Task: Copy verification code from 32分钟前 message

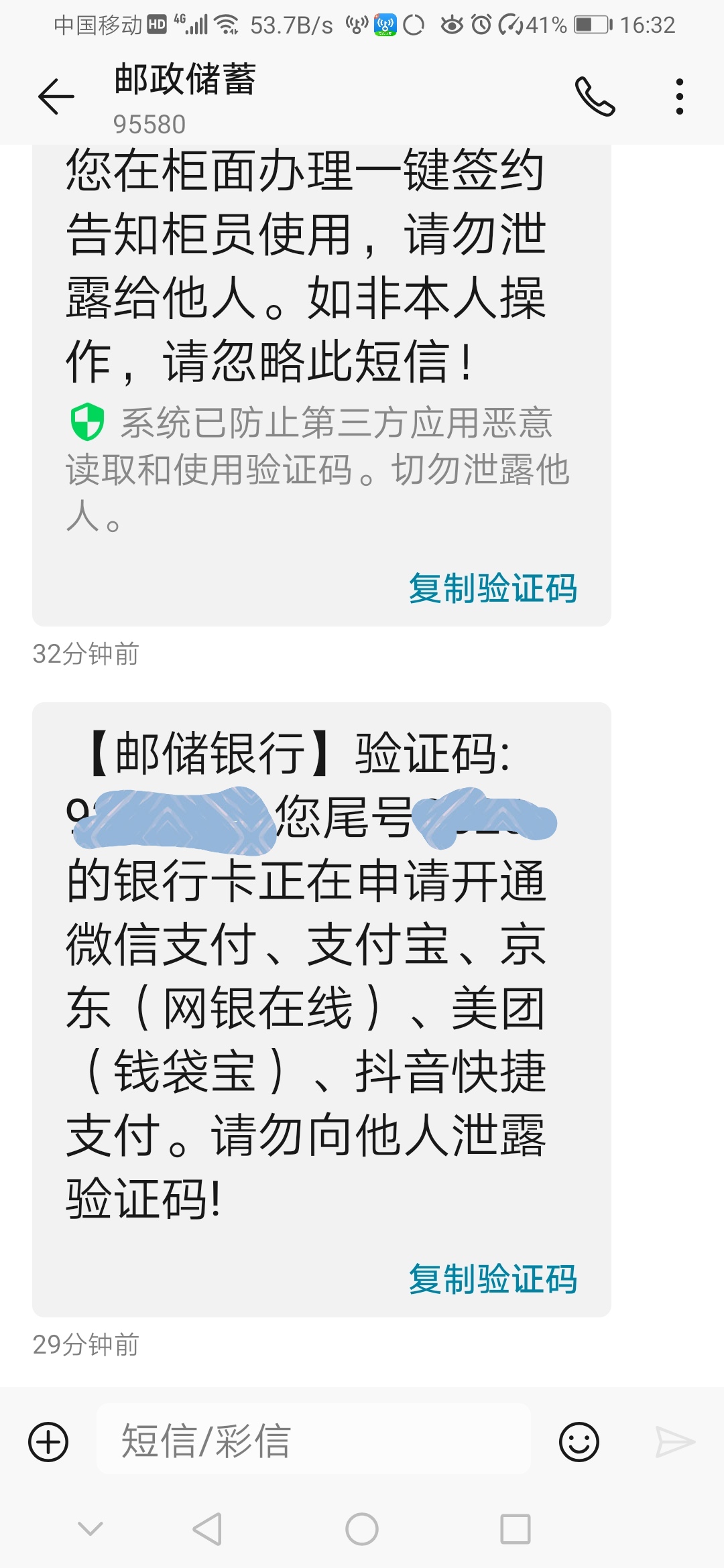Action: coord(493,588)
